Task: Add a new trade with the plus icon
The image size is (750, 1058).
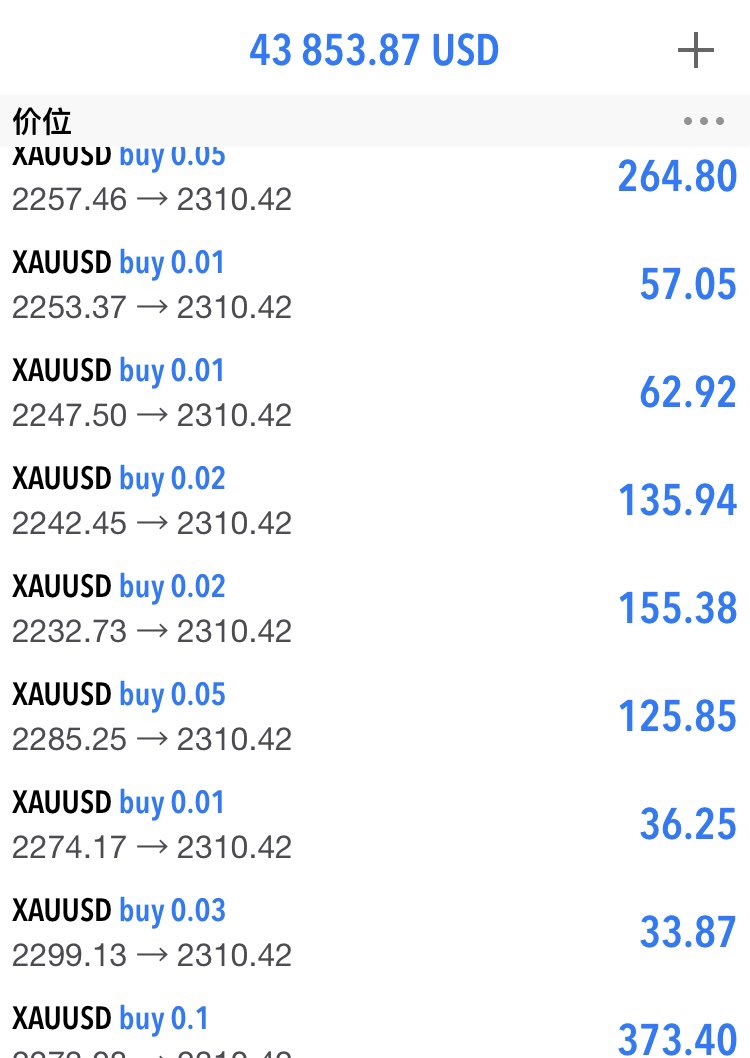Action: 695,51
